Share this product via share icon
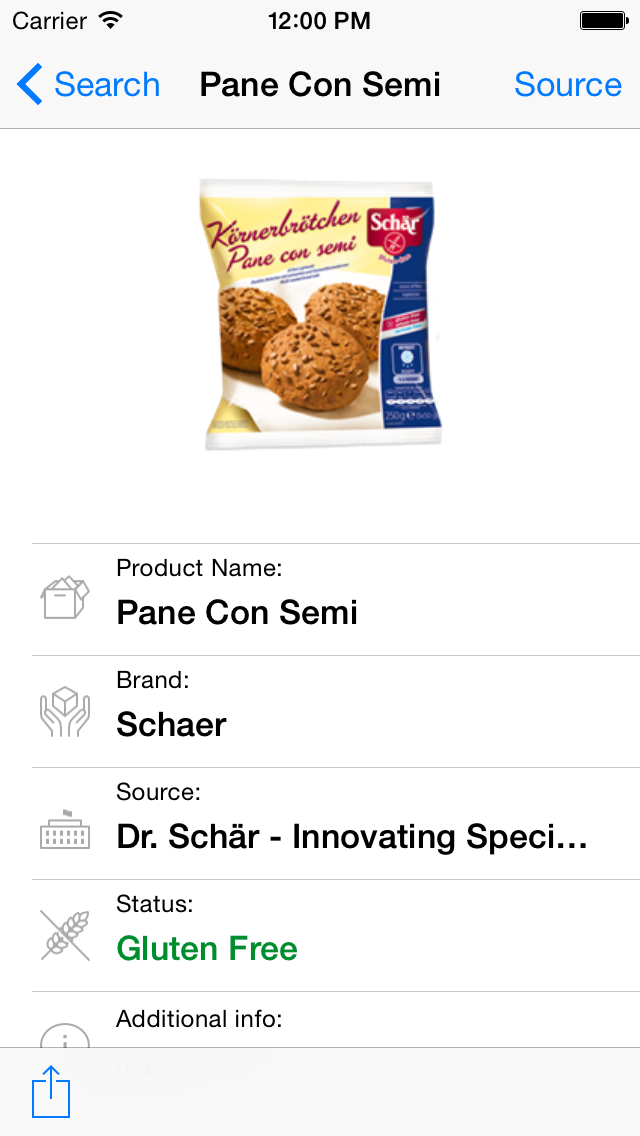 pyautogui.click(x=51, y=1091)
